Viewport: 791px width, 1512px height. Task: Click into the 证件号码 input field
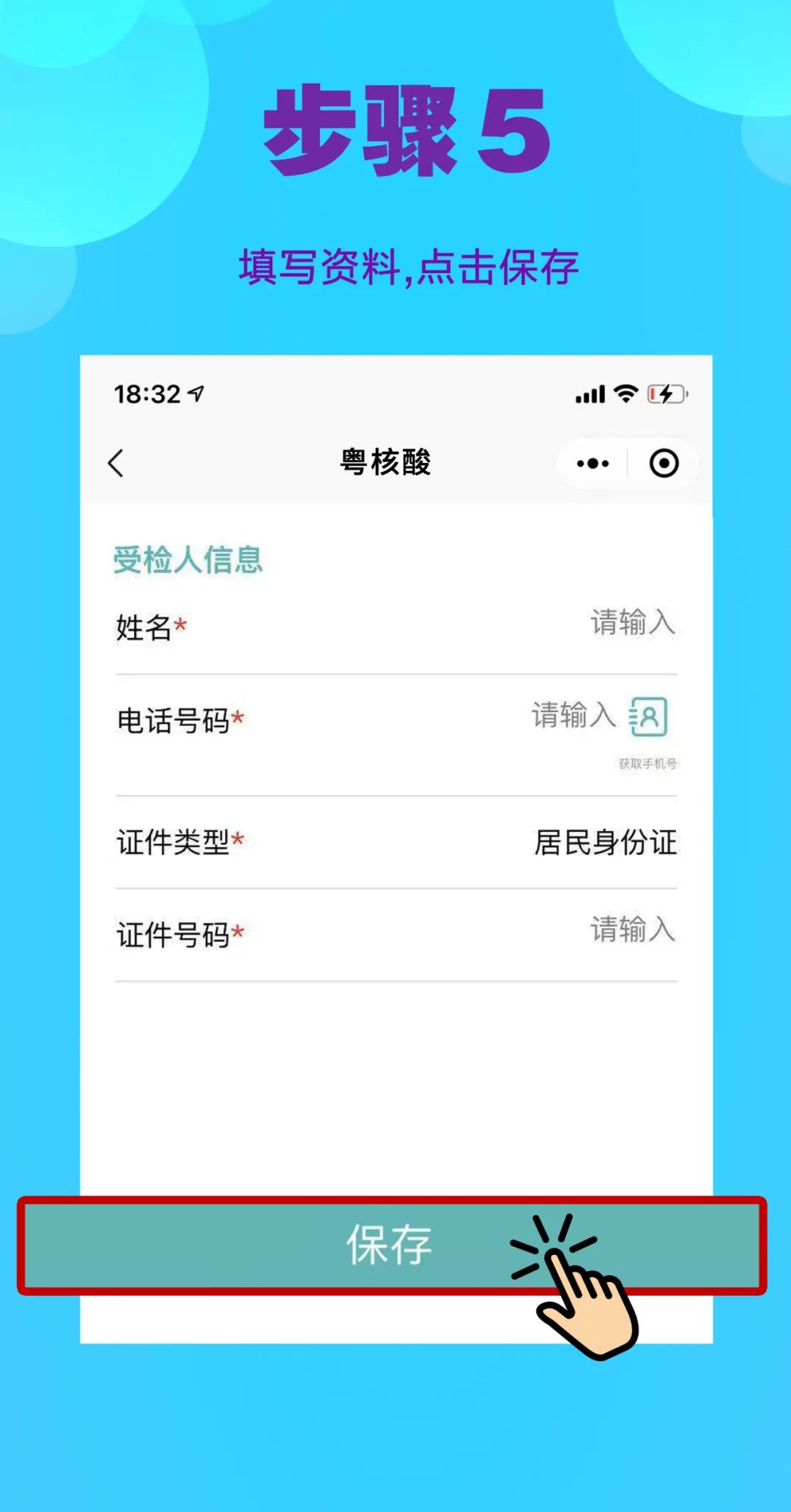click(631, 931)
